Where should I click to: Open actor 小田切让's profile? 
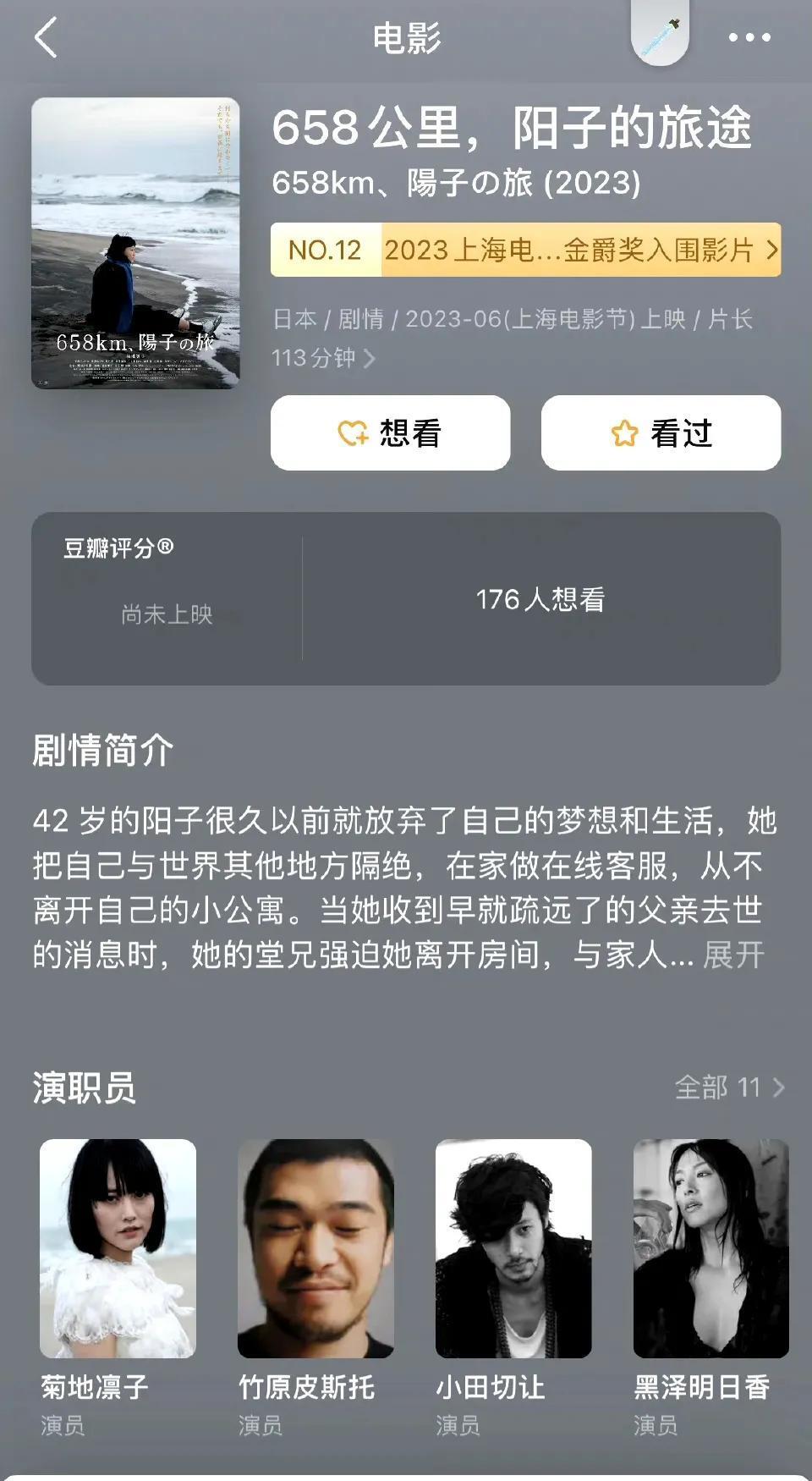[513, 1248]
